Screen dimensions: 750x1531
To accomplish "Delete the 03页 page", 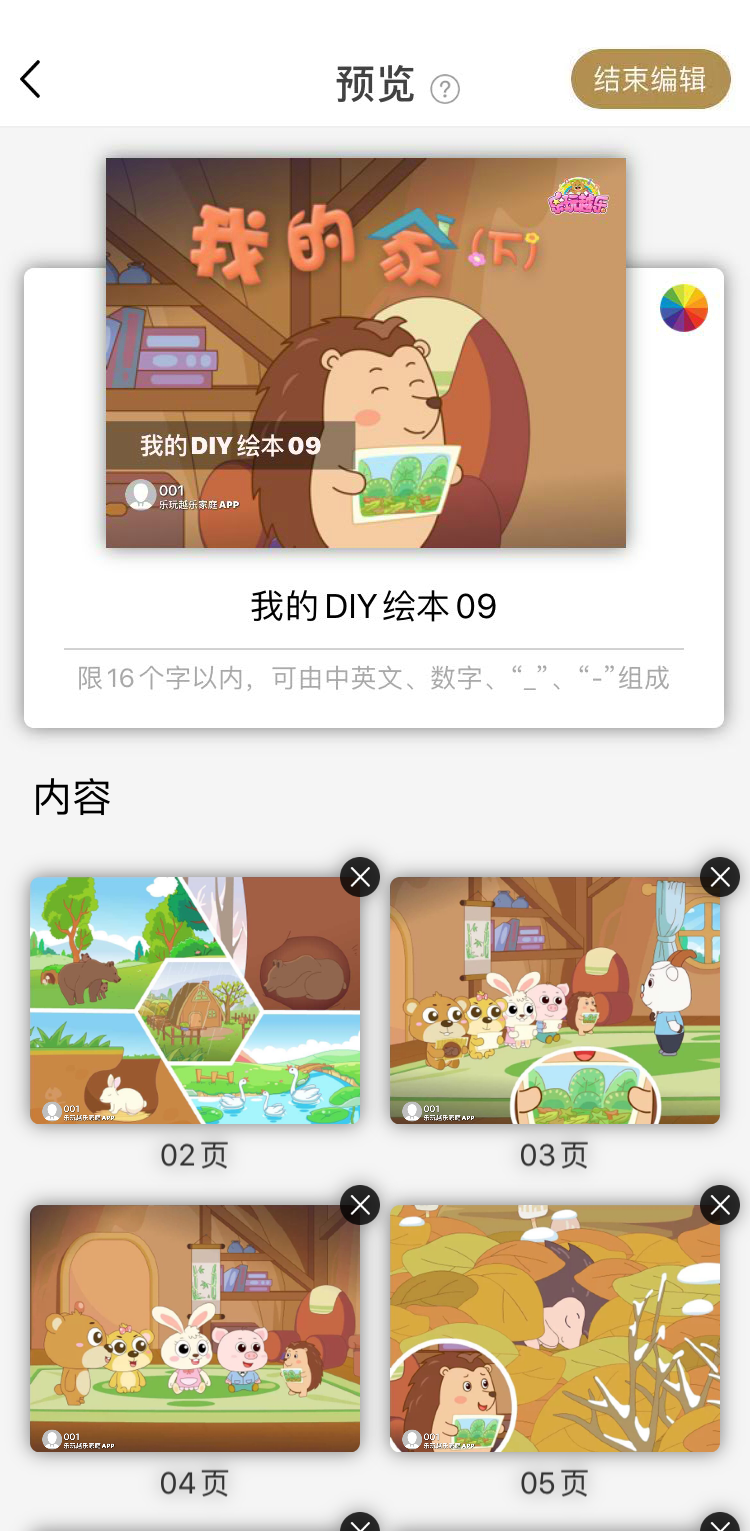I will [720, 877].
